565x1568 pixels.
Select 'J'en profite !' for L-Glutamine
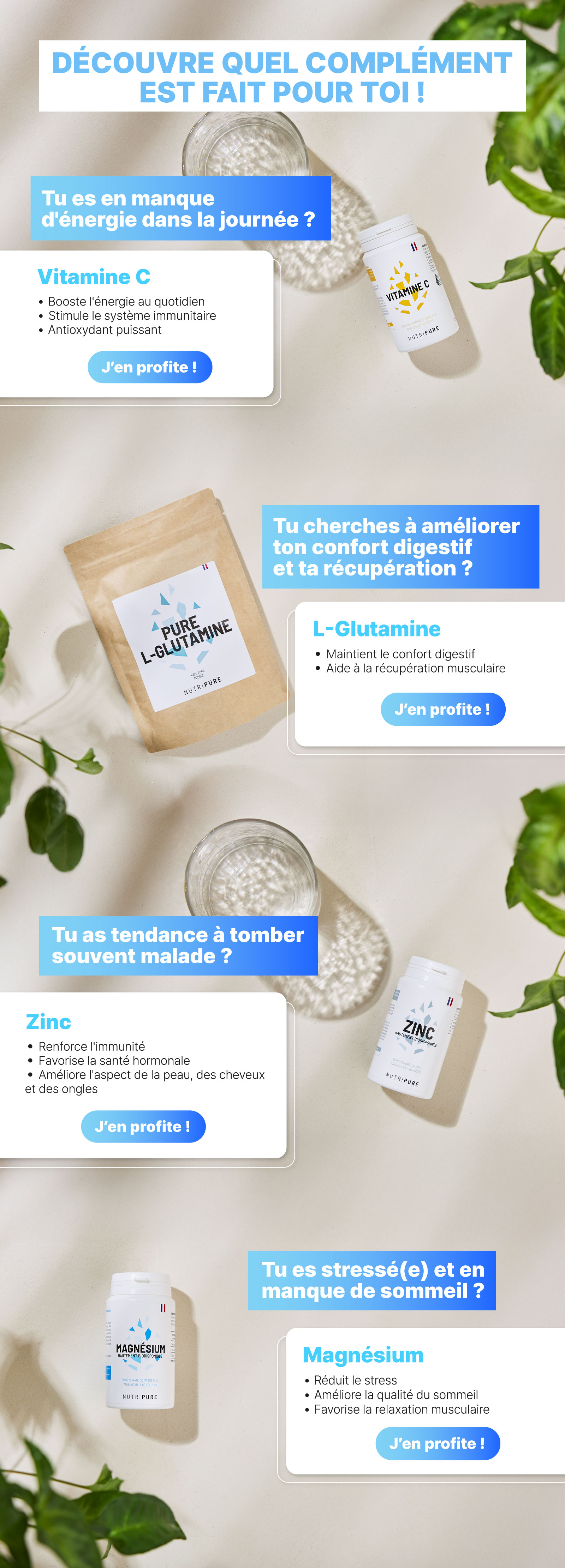pyautogui.click(x=442, y=709)
